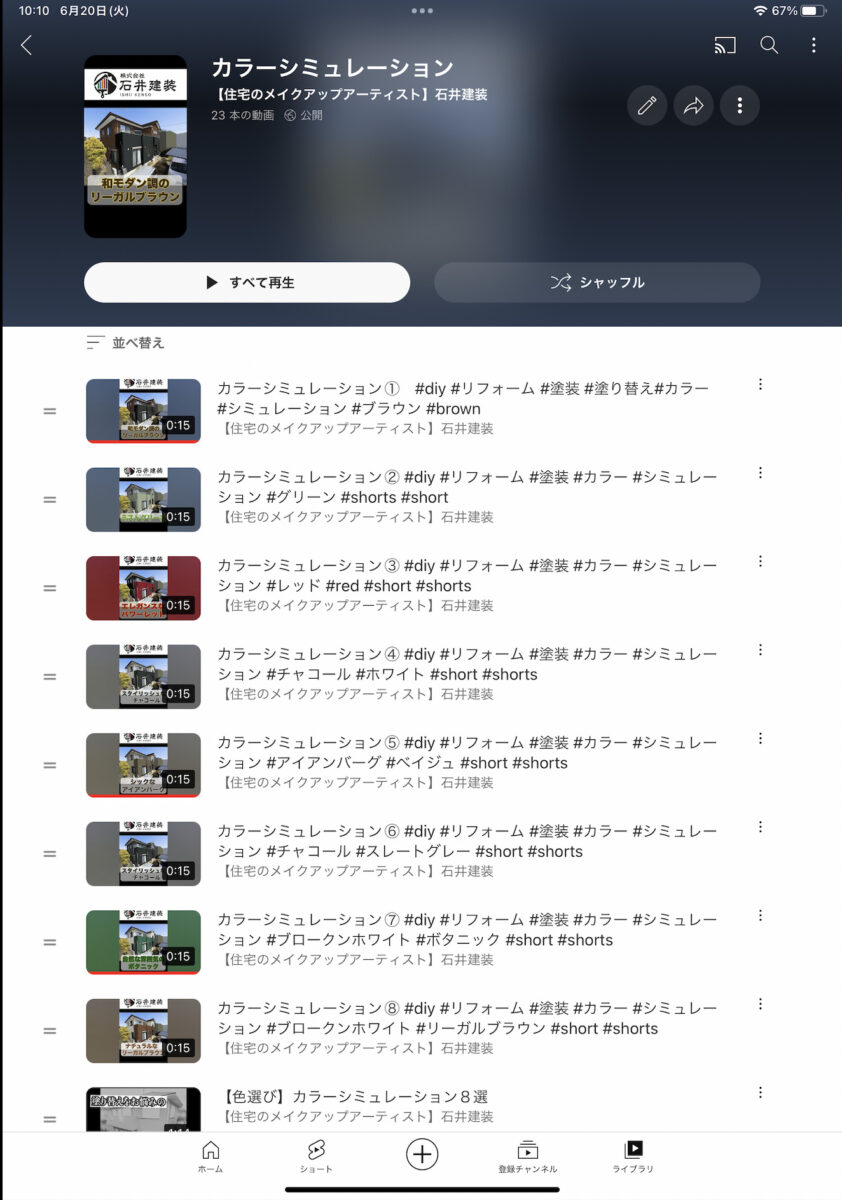The image size is (842, 1200).
Task: Go back using the top-left arrow
Action: click(27, 45)
